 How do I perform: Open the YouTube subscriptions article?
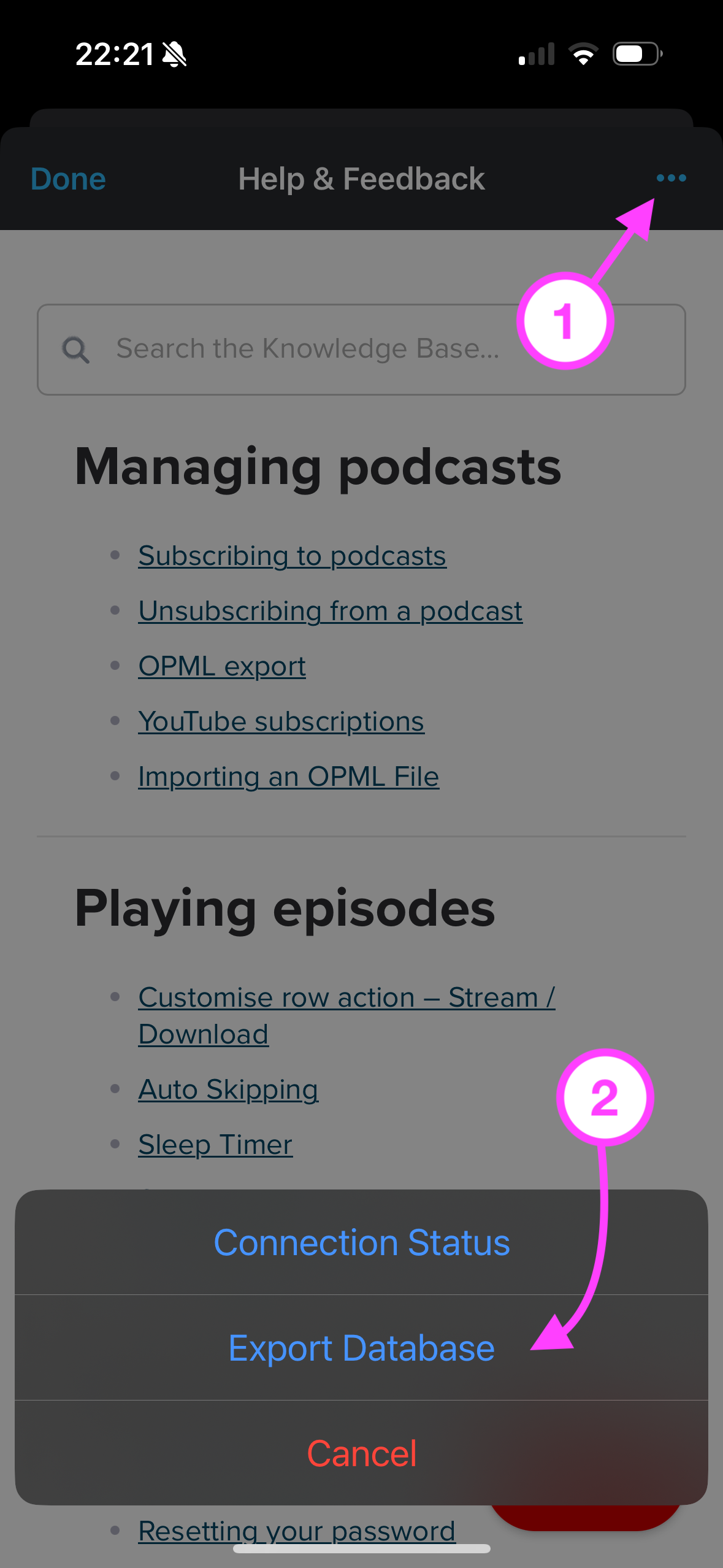click(281, 722)
